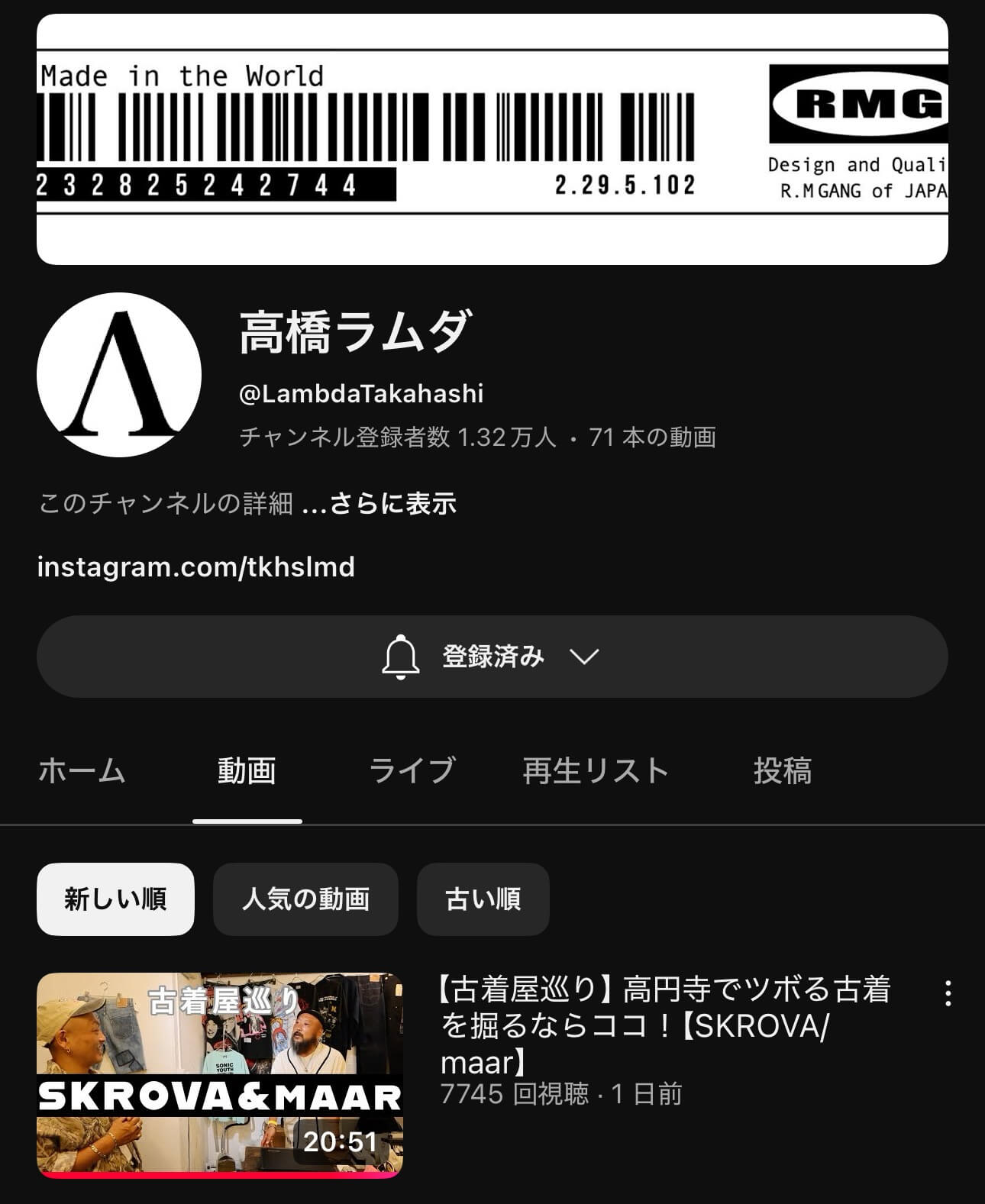Select the 新しい順 sort chip
The width and height of the screenshot is (985, 1204).
tap(115, 899)
